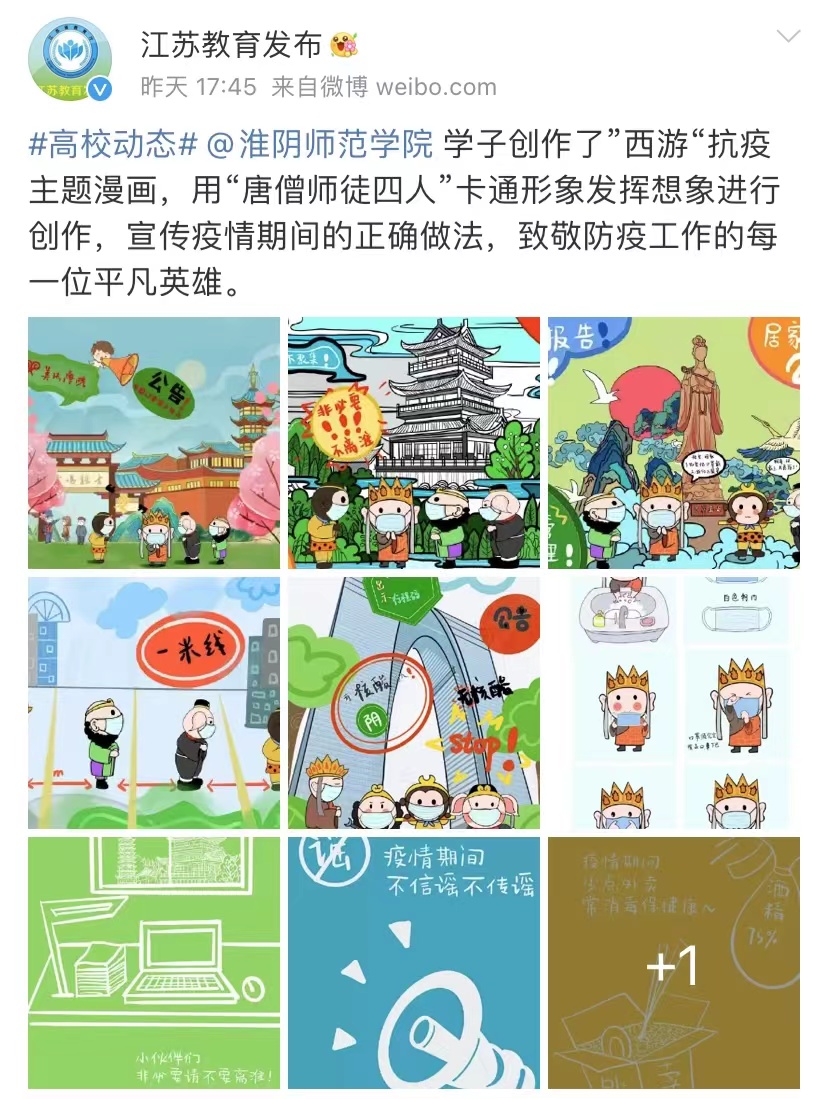
Task: Open the mask-wearing steps image
Action: (x=673, y=703)
